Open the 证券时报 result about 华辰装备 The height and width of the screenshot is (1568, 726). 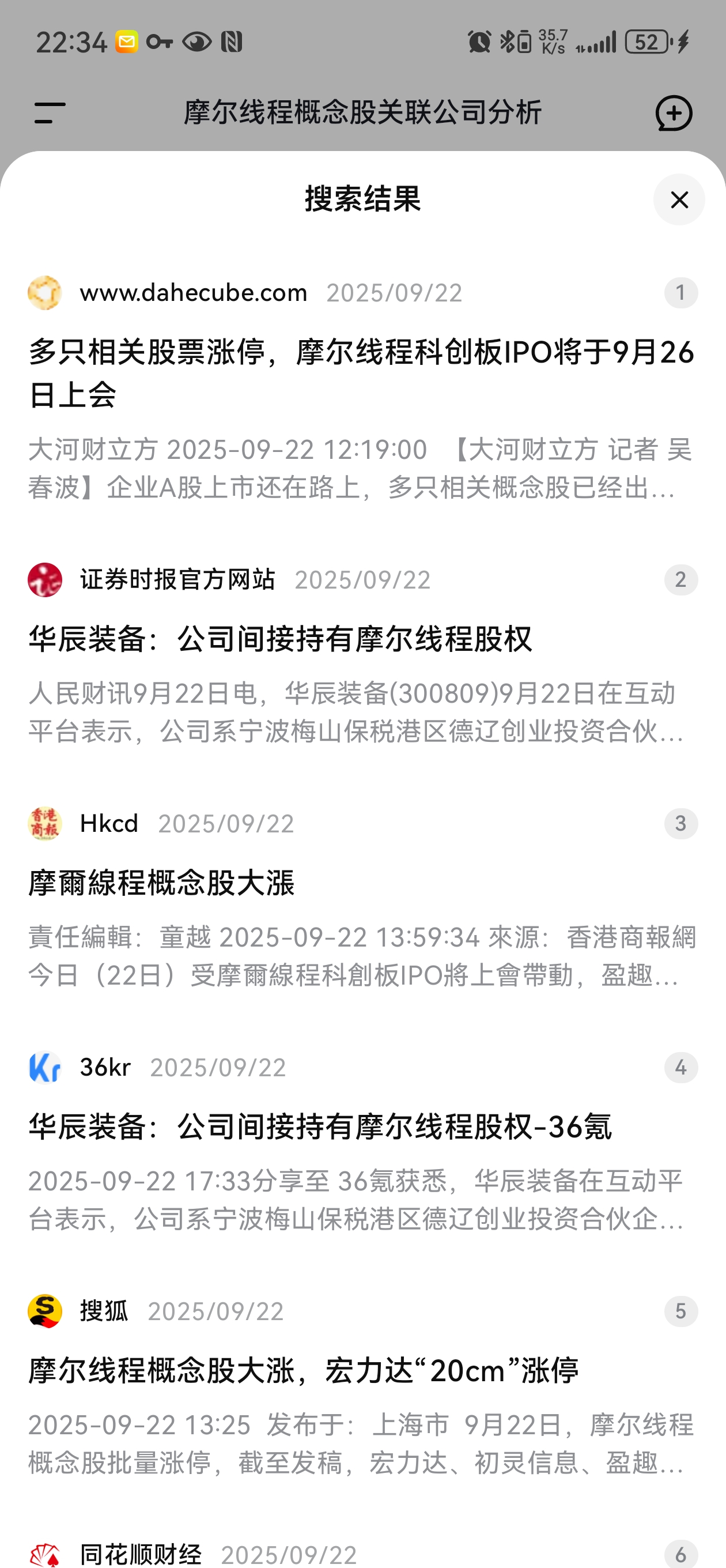(x=280, y=639)
